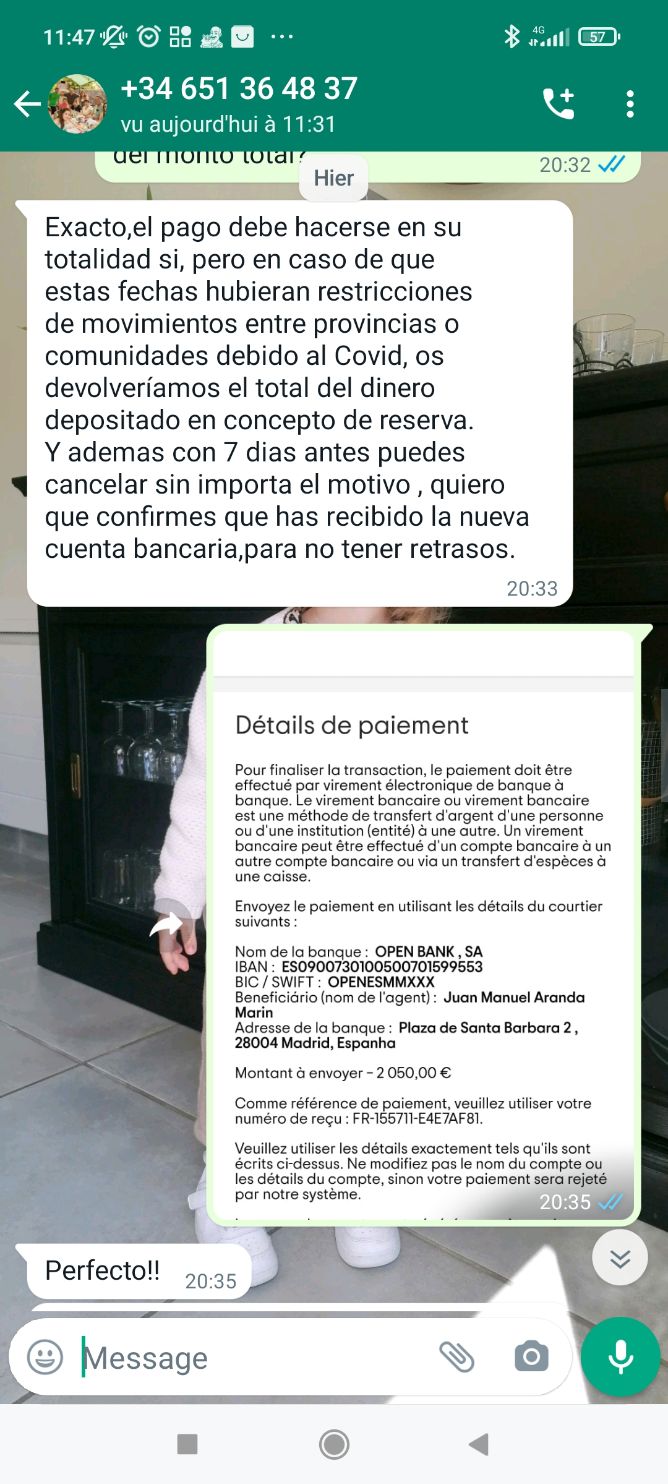Image resolution: width=668 pixels, height=1484 pixels.
Task: Focus the Message text field
Action: pyautogui.click(x=250, y=1357)
